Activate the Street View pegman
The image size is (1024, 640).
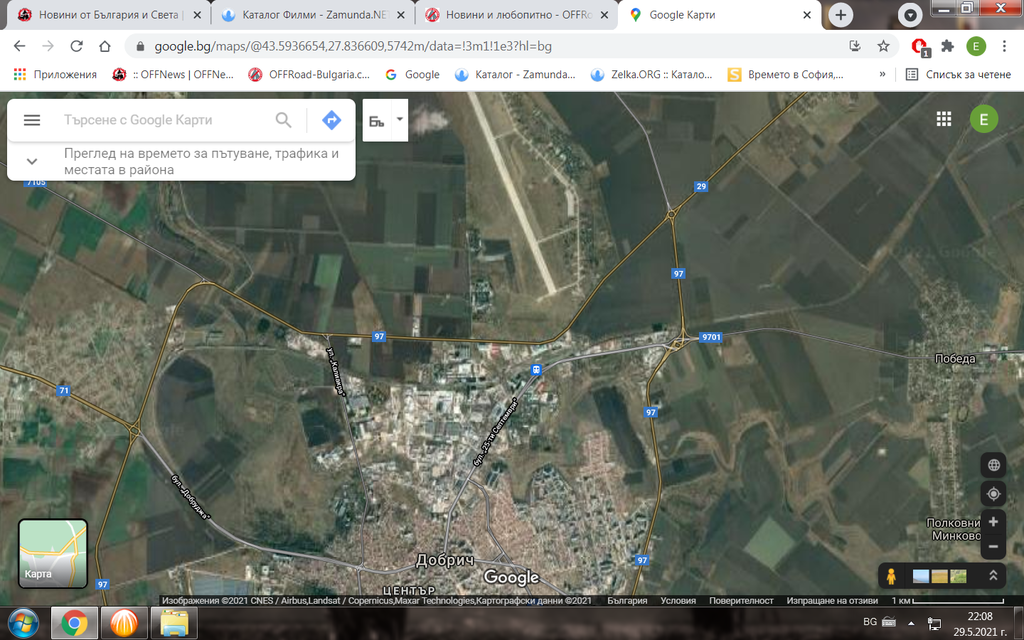click(891, 576)
